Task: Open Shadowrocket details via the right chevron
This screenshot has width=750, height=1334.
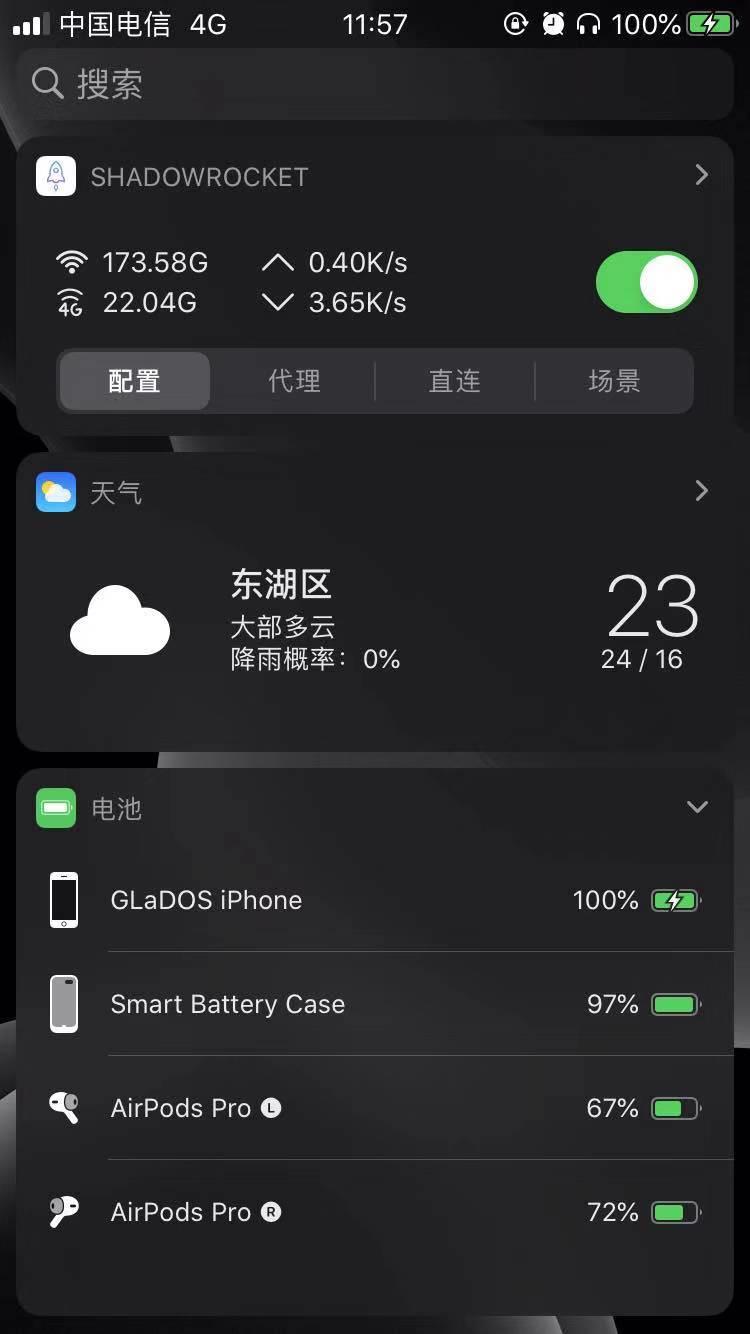Action: pyautogui.click(x=701, y=174)
